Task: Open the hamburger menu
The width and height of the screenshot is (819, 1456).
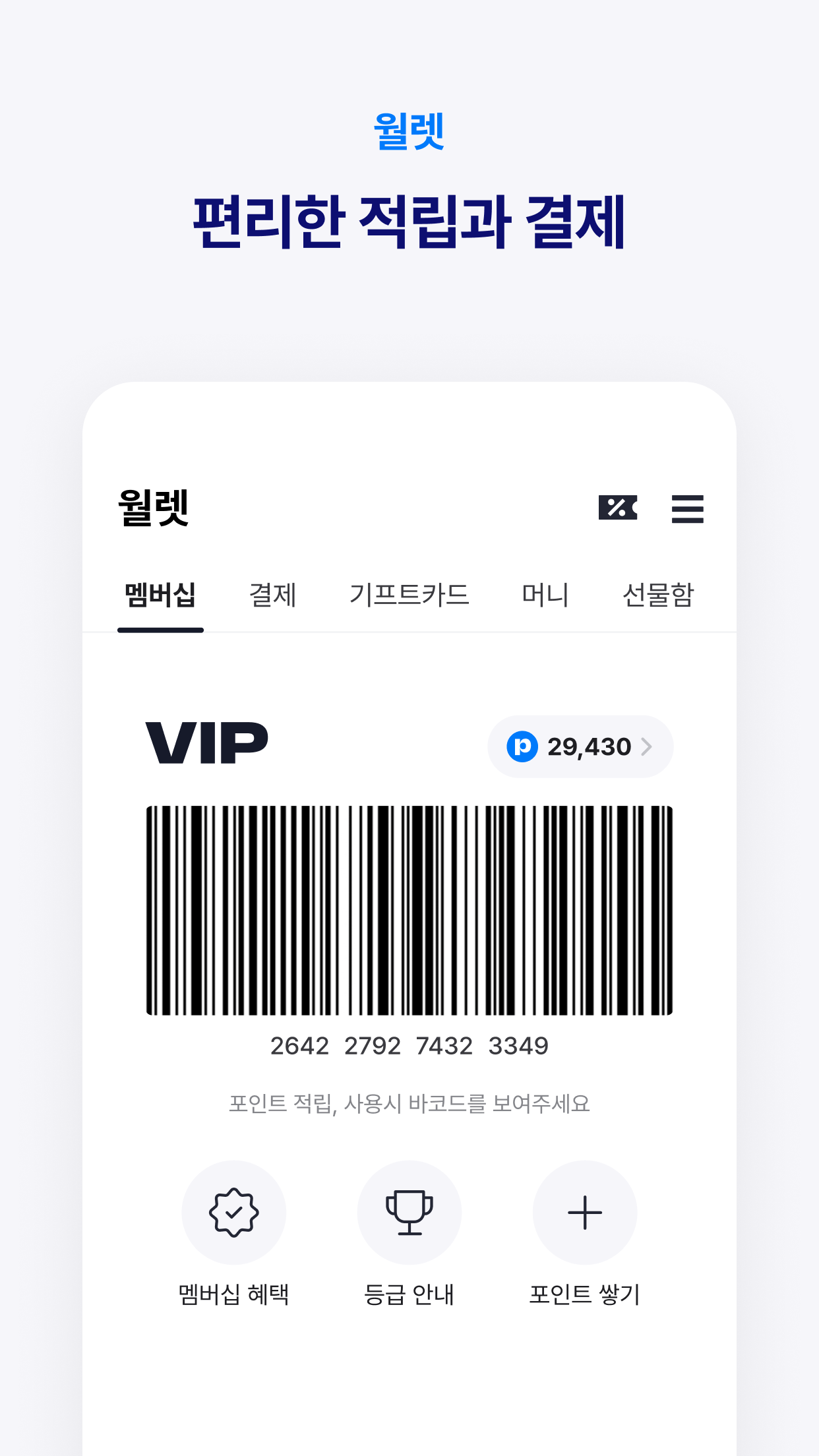Action: [x=687, y=508]
